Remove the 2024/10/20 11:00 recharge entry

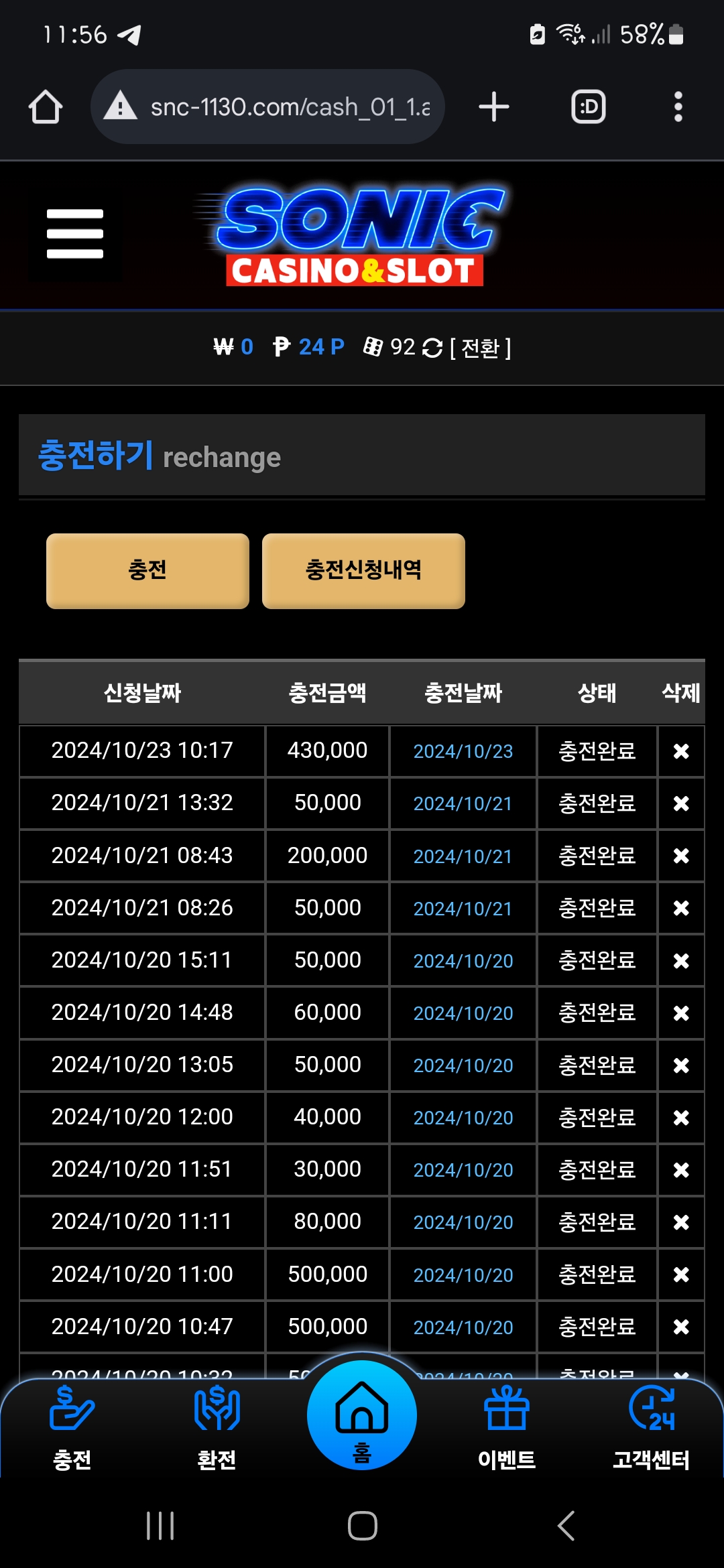pyautogui.click(x=681, y=1275)
